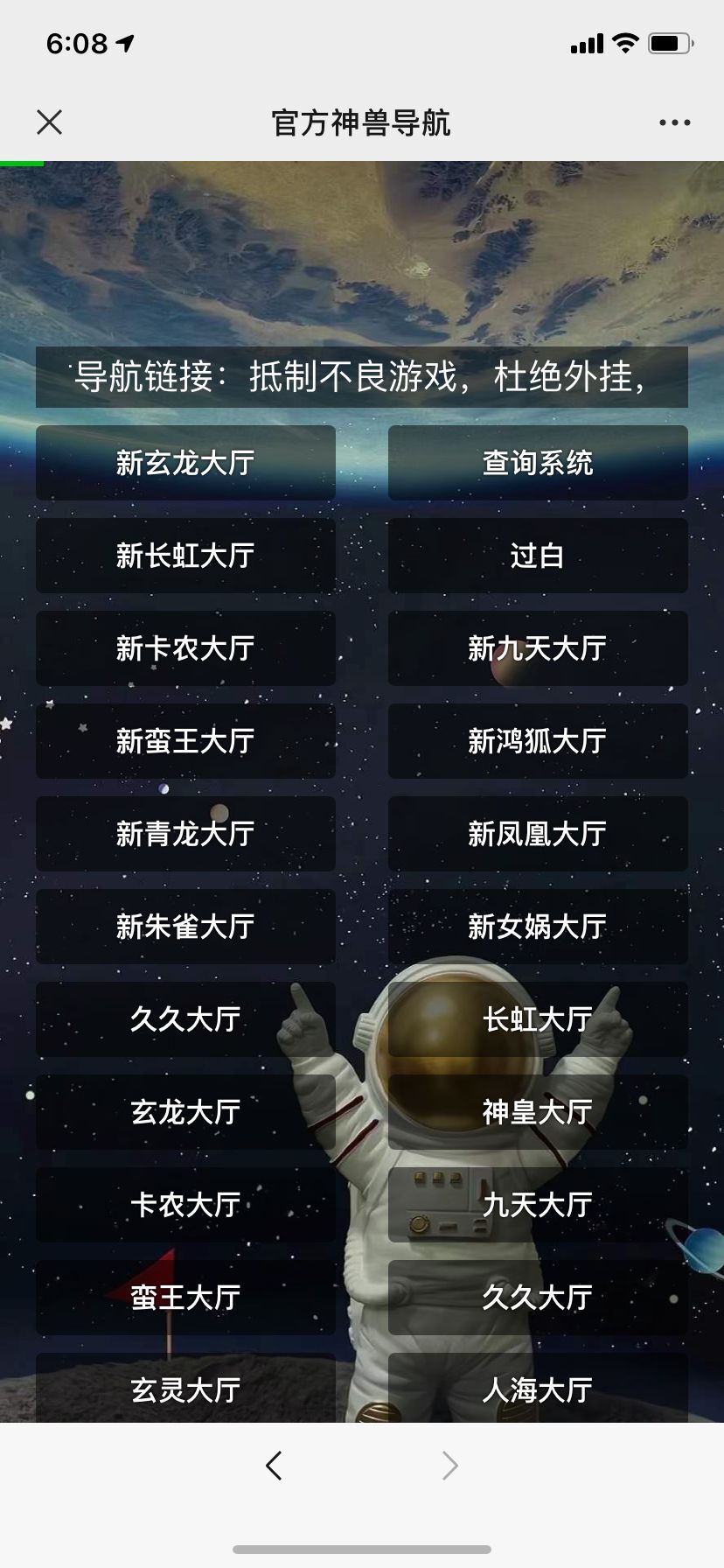This screenshot has width=724, height=1568.
Task: Tap the 过白 button
Action: coord(538,556)
